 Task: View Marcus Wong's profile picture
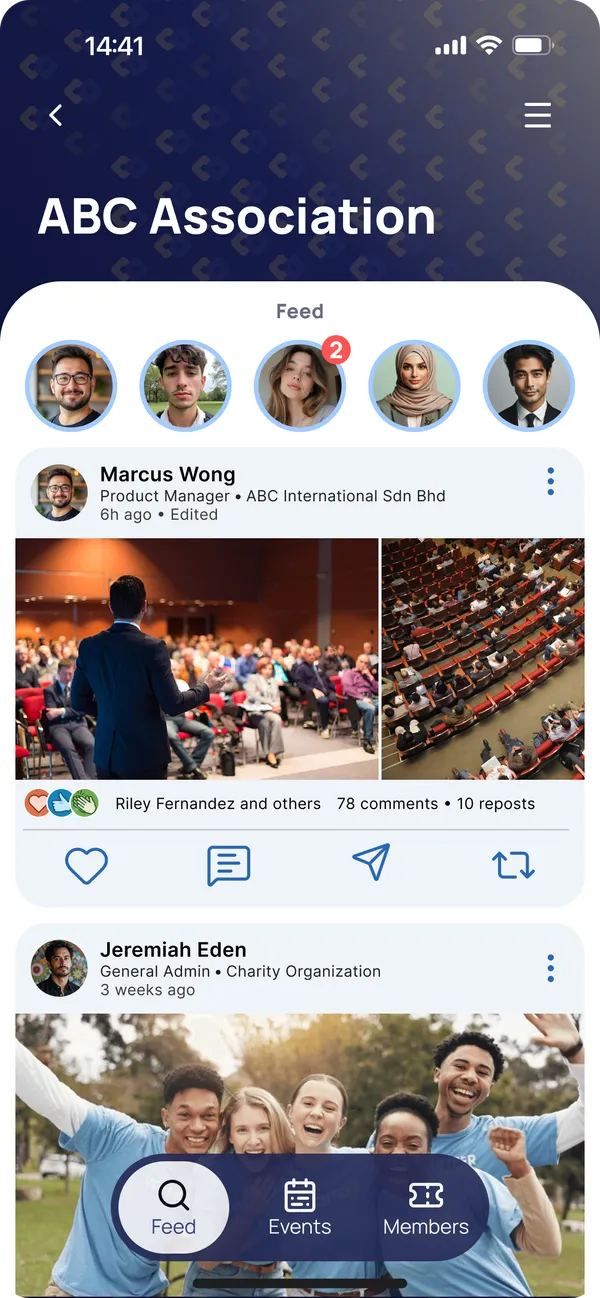[60, 492]
